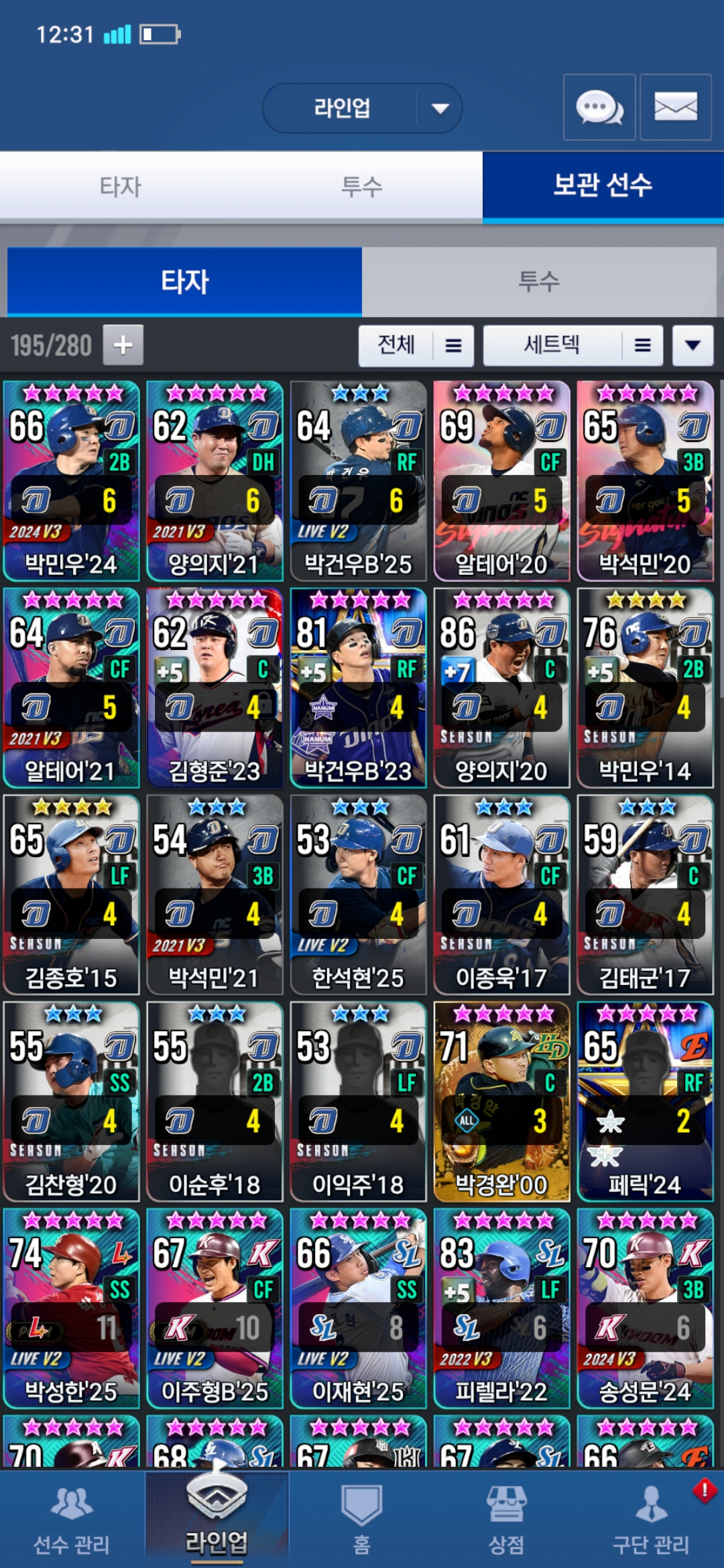Open the chat bubble icon
The height and width of the screenshot is (1568, 724).
pyautogui.click(x=599, y=107)
